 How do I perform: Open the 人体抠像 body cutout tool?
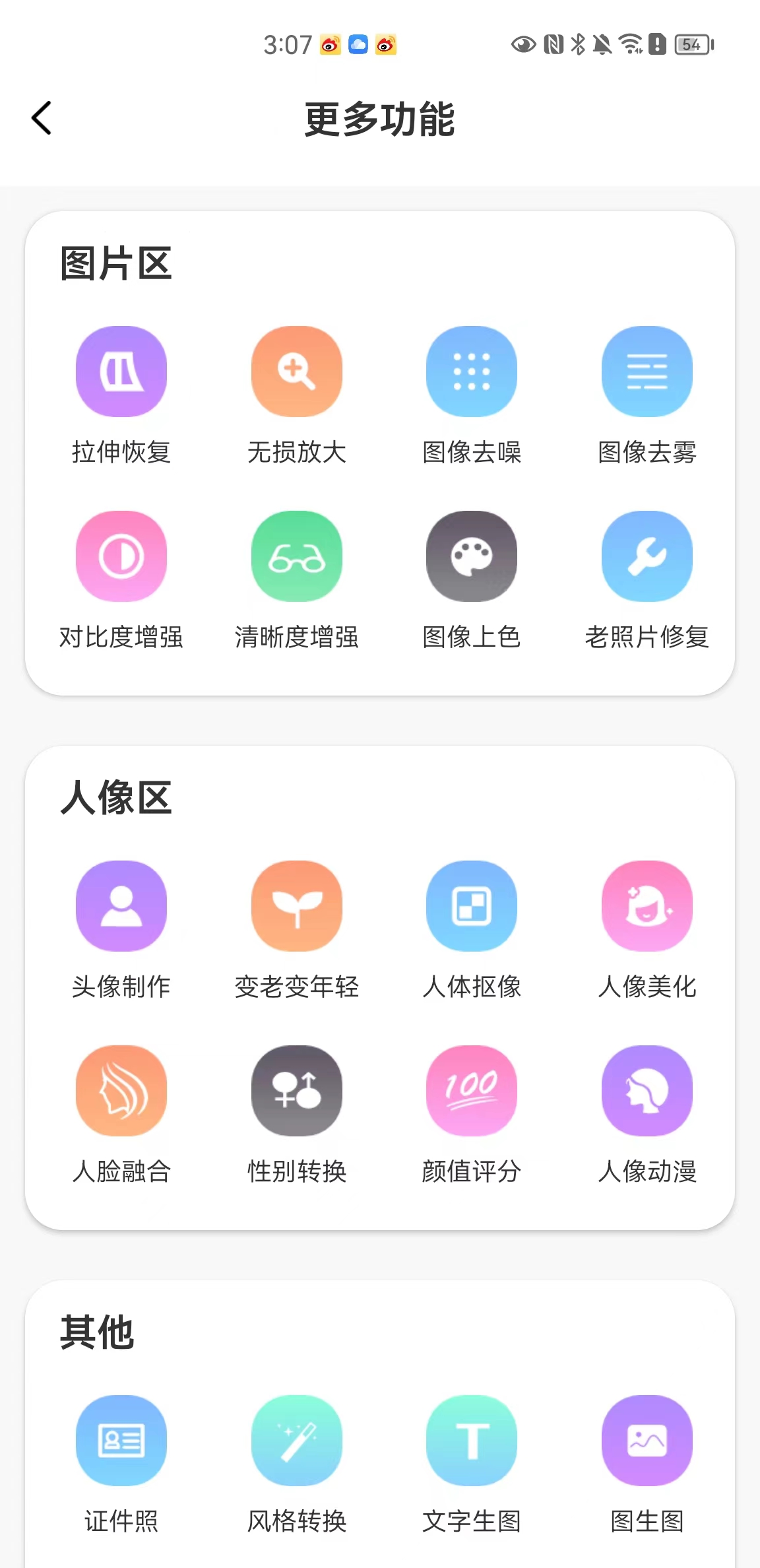coord(471,907)
